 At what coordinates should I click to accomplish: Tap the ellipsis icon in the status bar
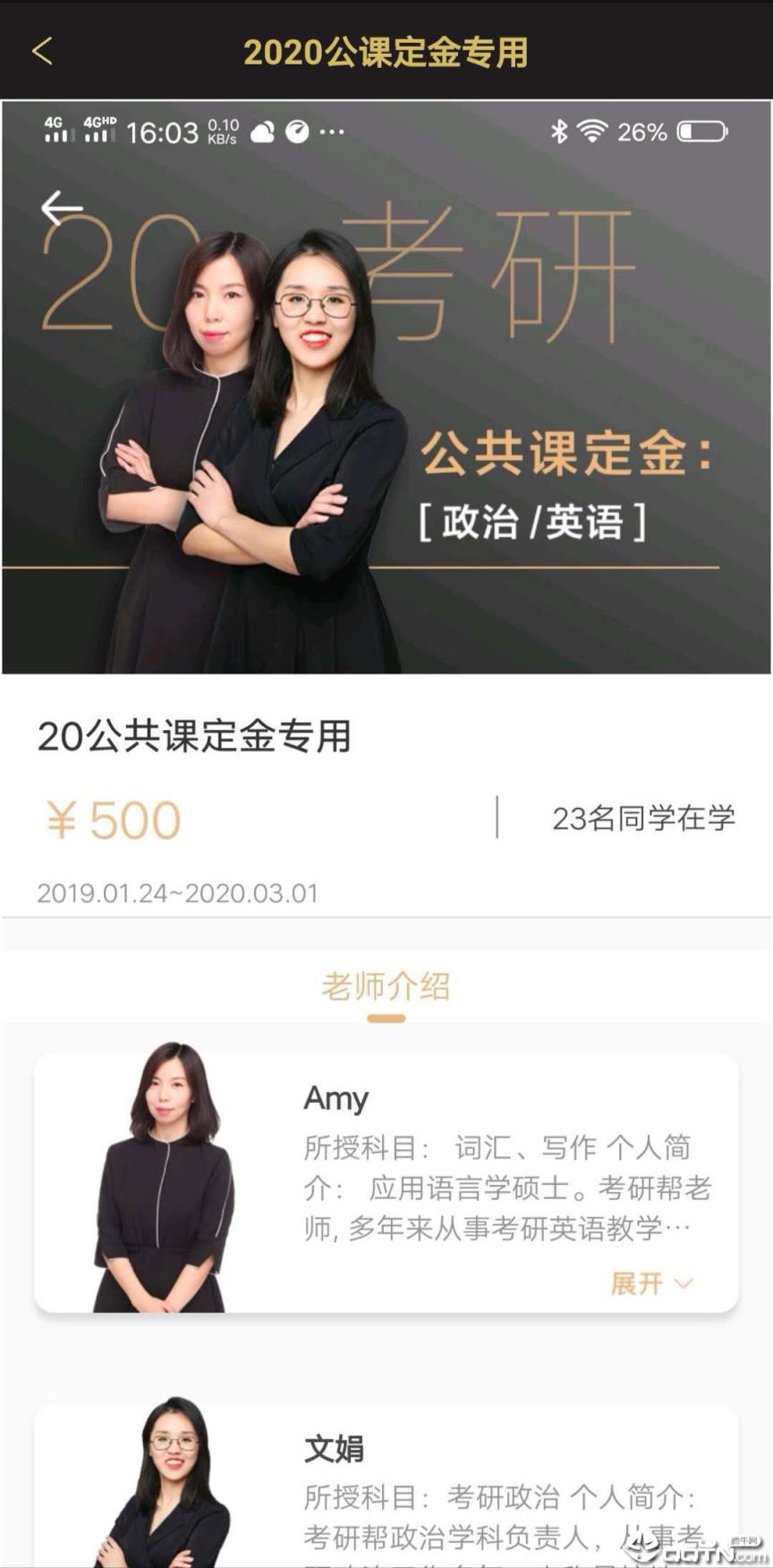pyautogui.click(x=332, y=132)
